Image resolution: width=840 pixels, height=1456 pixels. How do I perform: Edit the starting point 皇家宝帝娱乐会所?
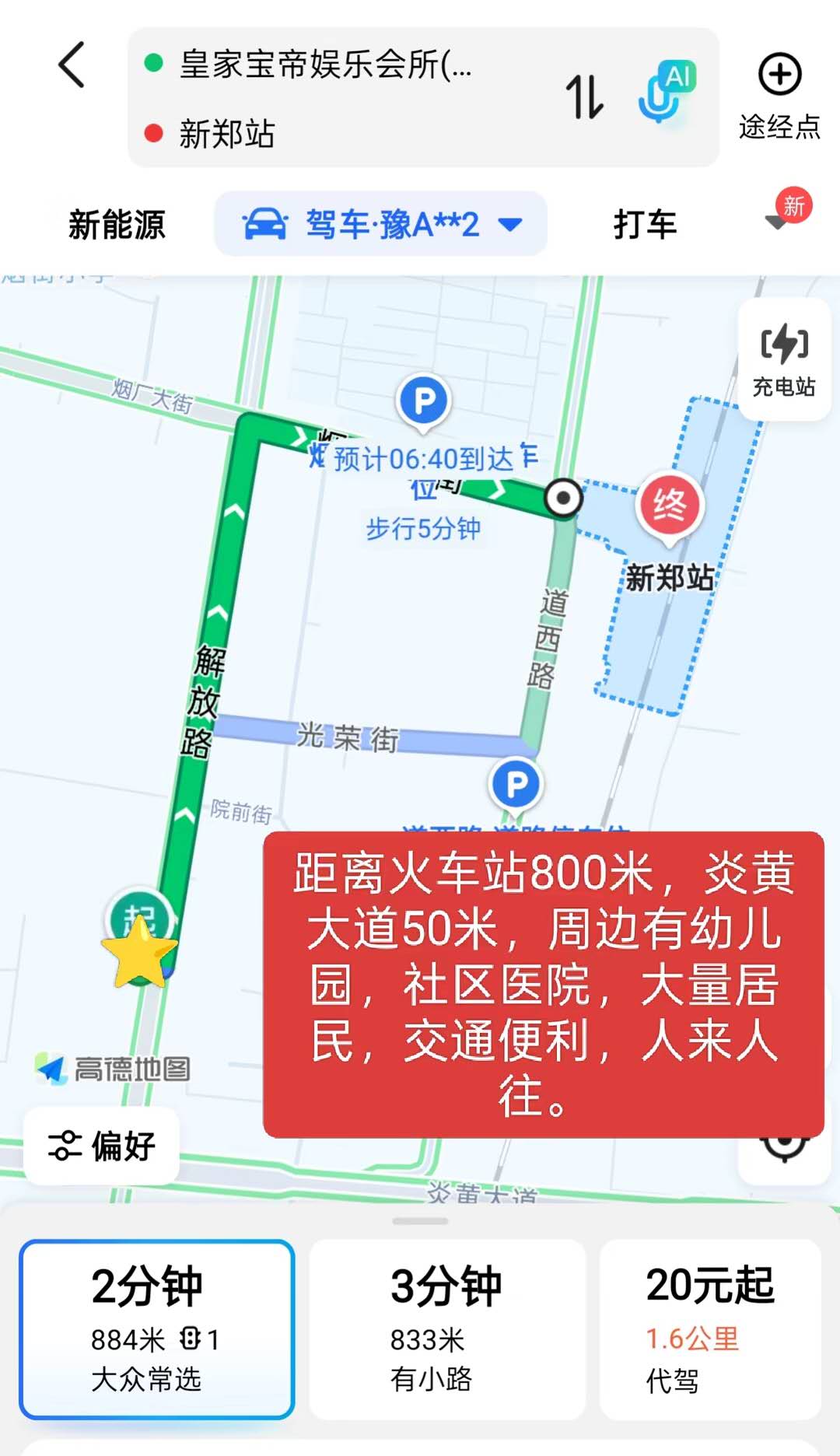click(x=327, y=64)
